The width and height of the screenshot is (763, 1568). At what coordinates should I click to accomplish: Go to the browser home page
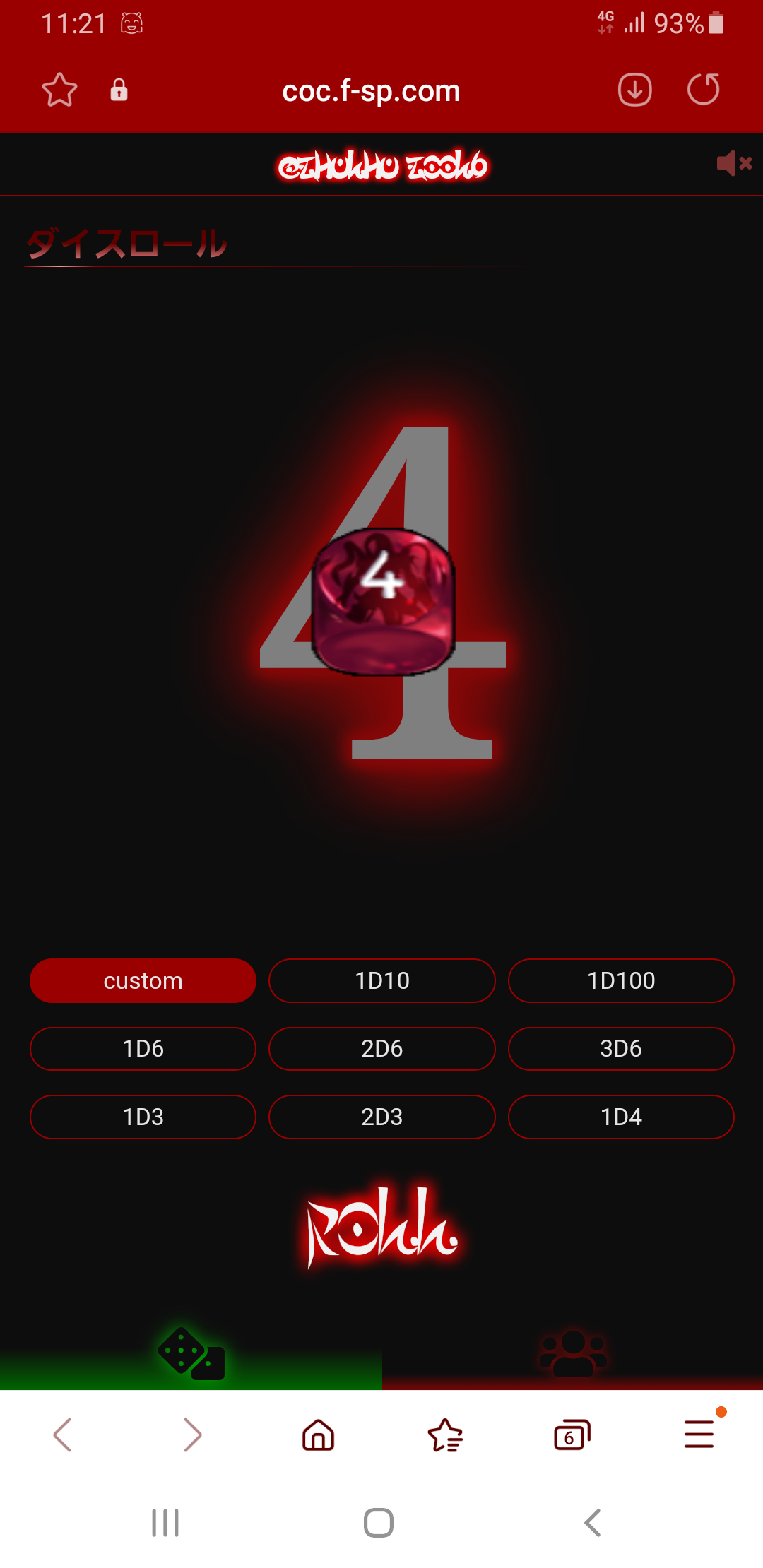point(318,1435)
